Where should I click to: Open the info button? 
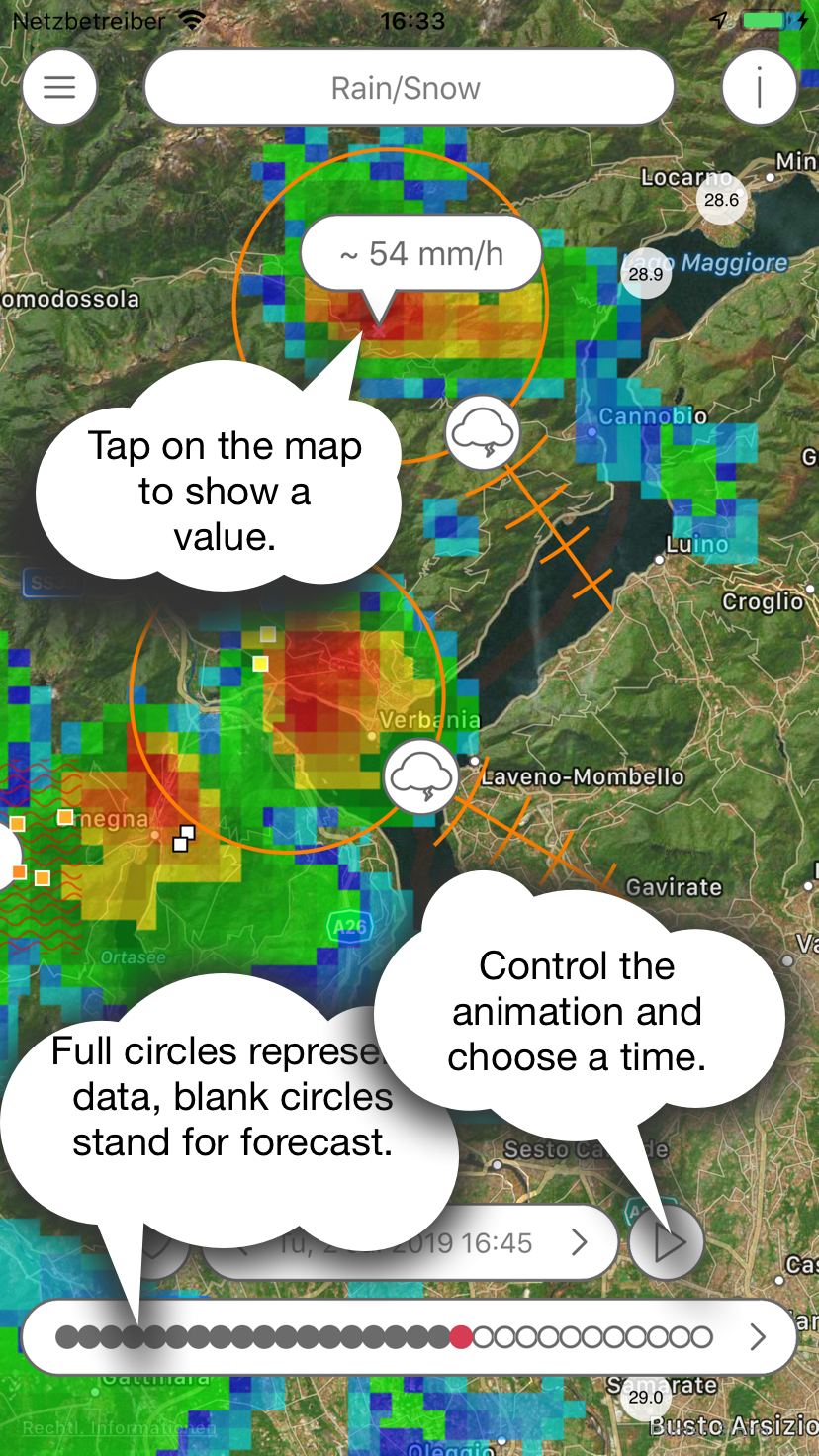[759, 88]
